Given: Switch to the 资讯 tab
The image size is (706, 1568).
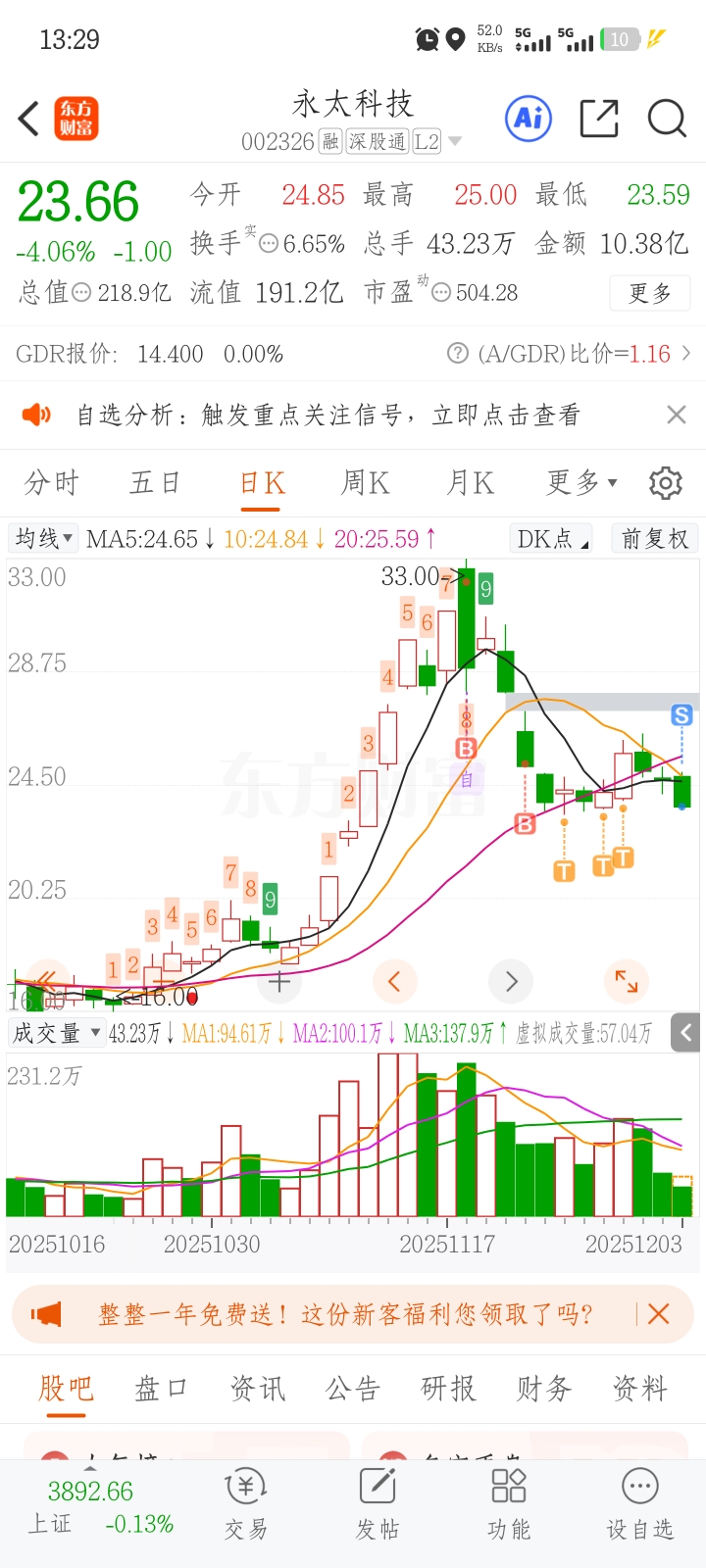Looking at the screenshot, I should coord(257,1389).
